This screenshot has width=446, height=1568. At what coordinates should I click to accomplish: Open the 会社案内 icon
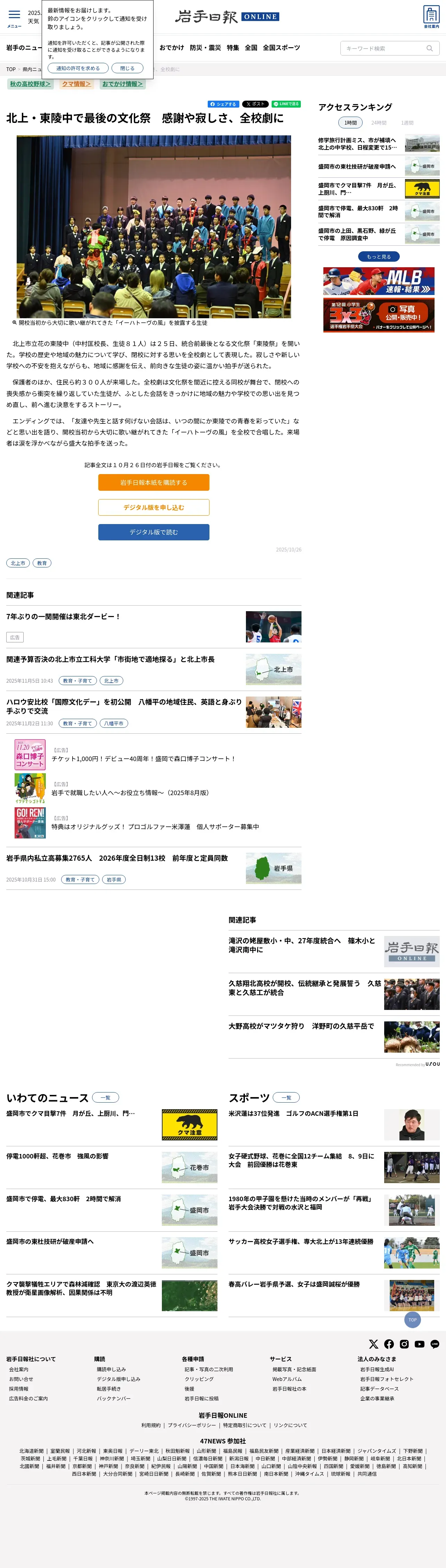431,16
